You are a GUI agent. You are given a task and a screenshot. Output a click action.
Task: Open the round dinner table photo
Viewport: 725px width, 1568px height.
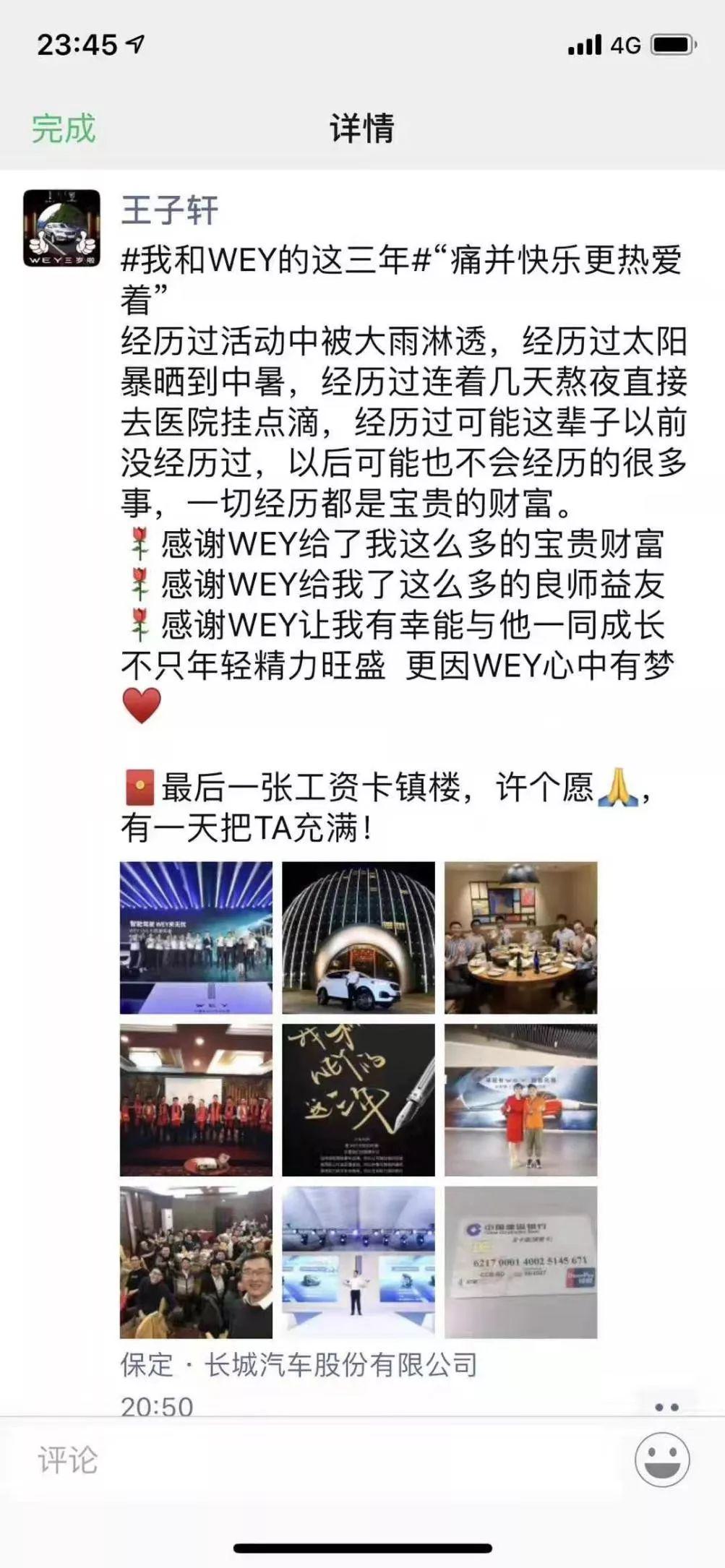click(520, 937)
